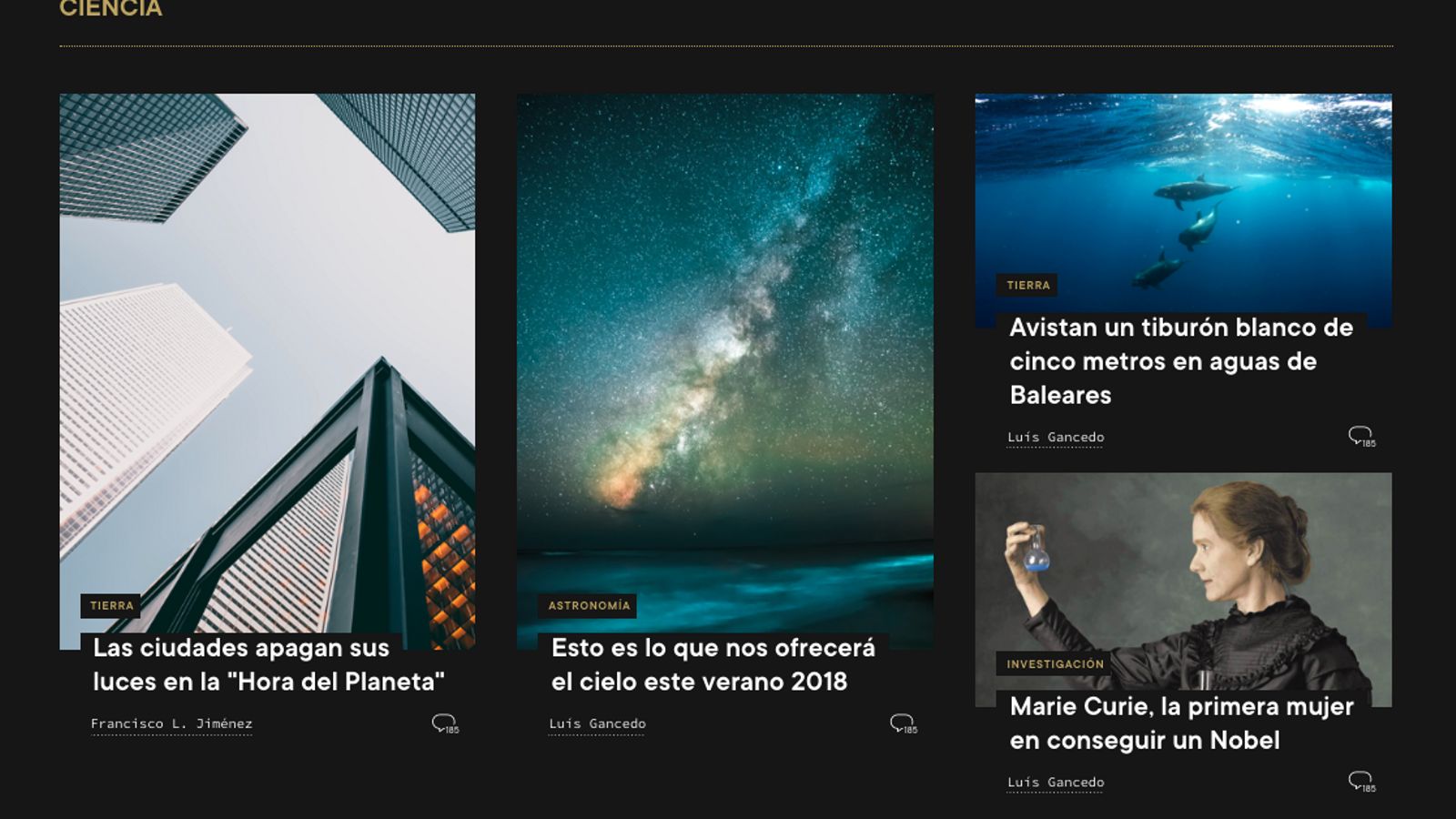Tap the Tierra tag on the dolphins photo

[1027, 286]
